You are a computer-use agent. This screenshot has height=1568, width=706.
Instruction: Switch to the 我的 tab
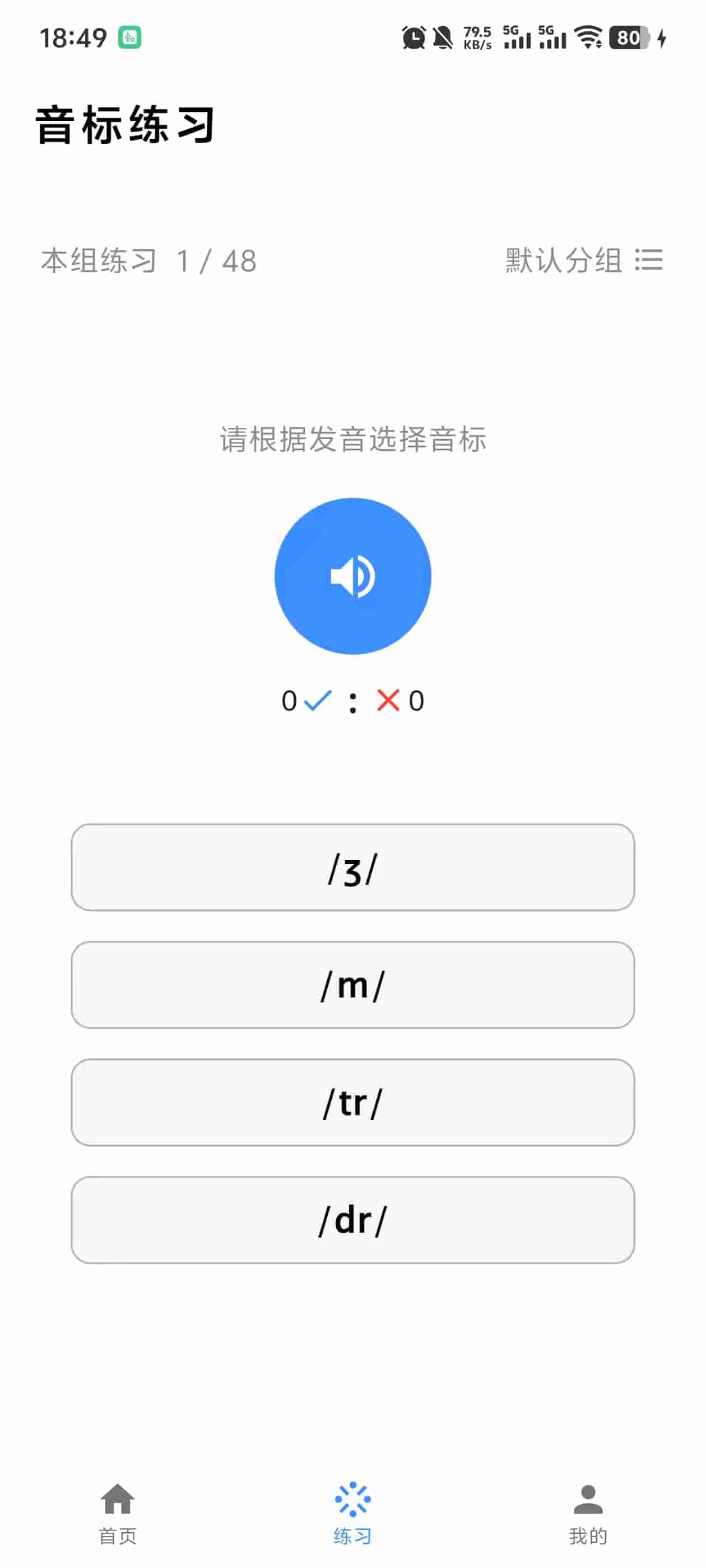587,1516
